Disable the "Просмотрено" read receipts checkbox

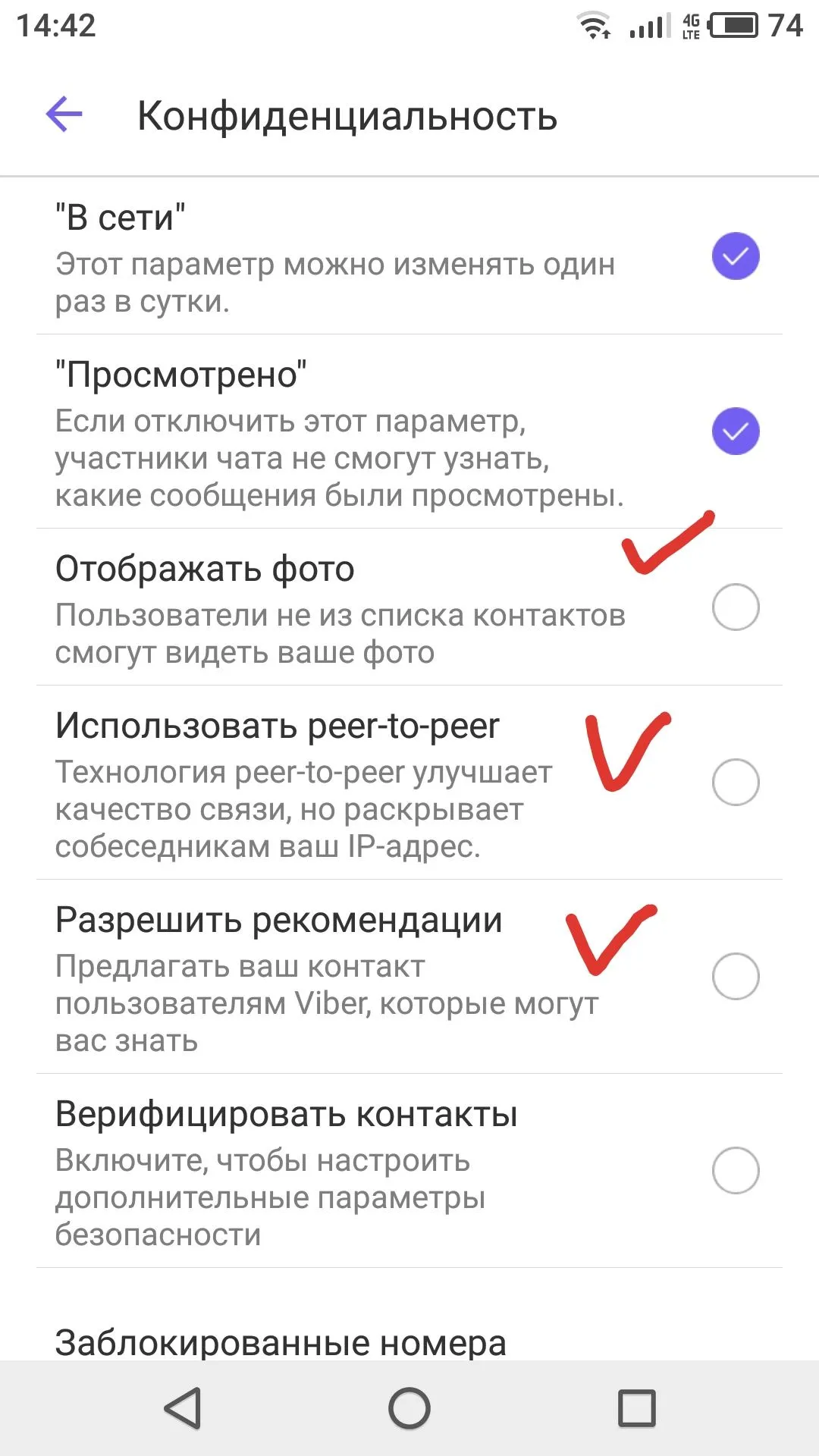pyautogui.click(x=735, y=431)
